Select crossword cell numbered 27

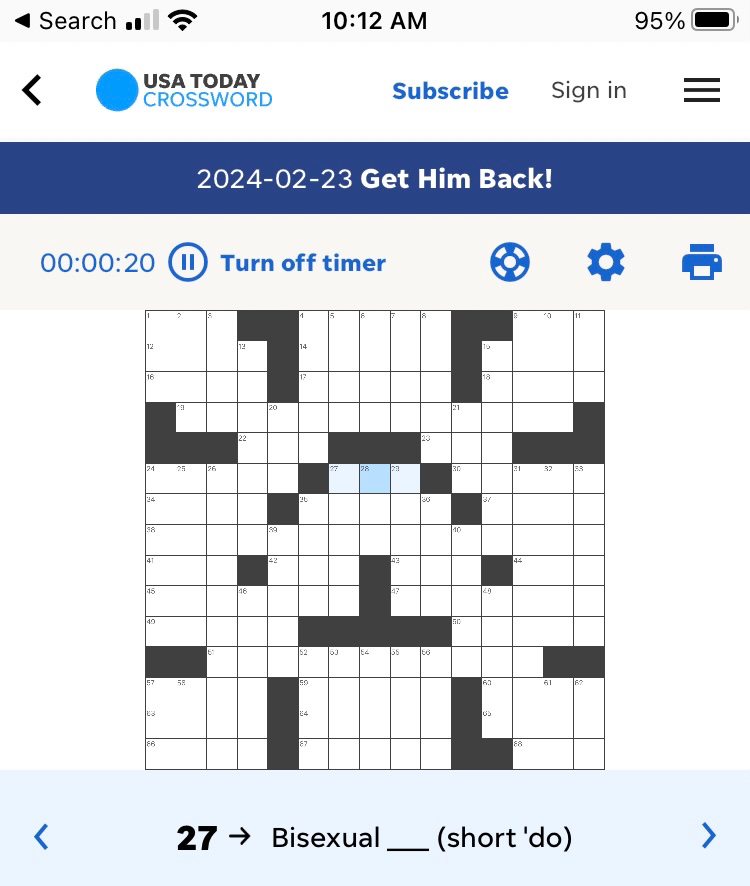point(344,478)
